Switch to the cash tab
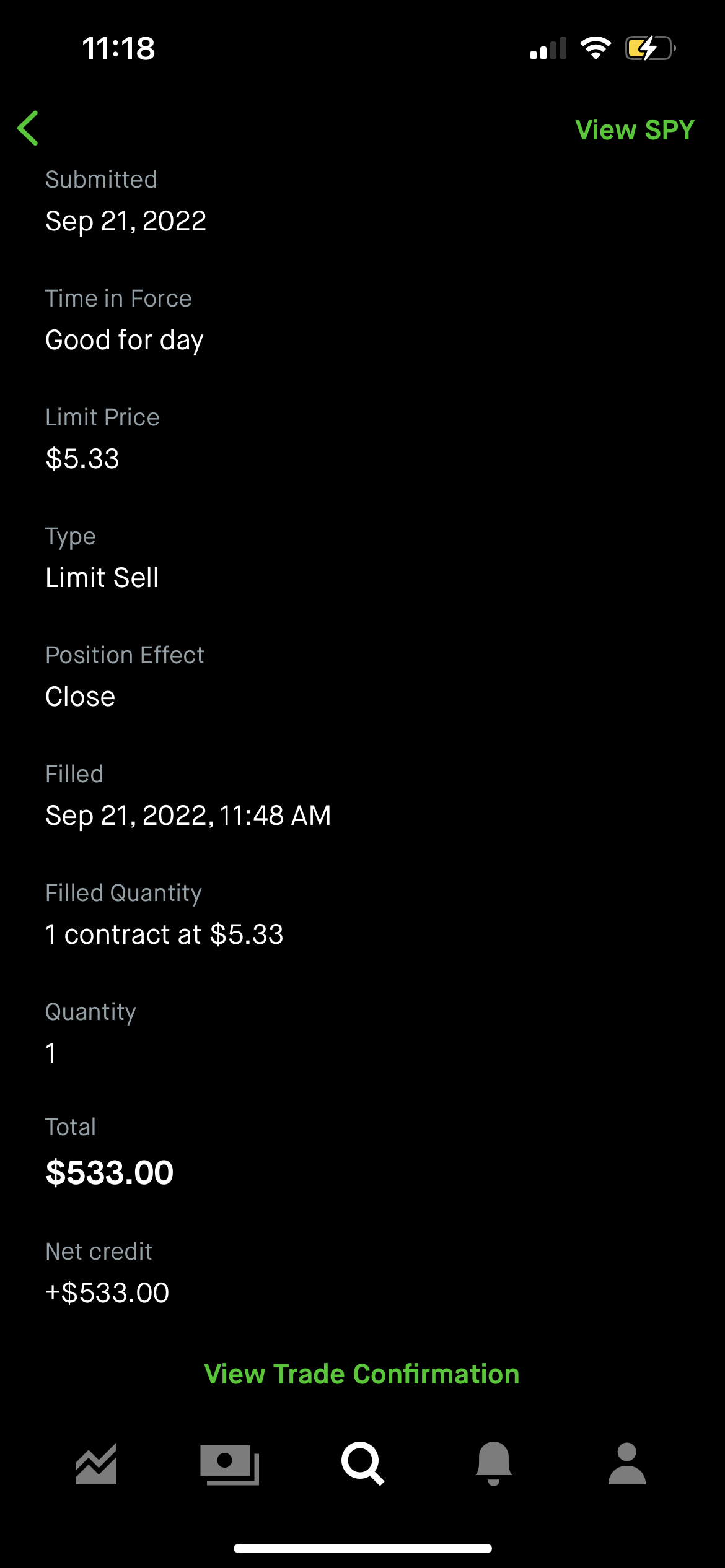 click(229, 1464)
